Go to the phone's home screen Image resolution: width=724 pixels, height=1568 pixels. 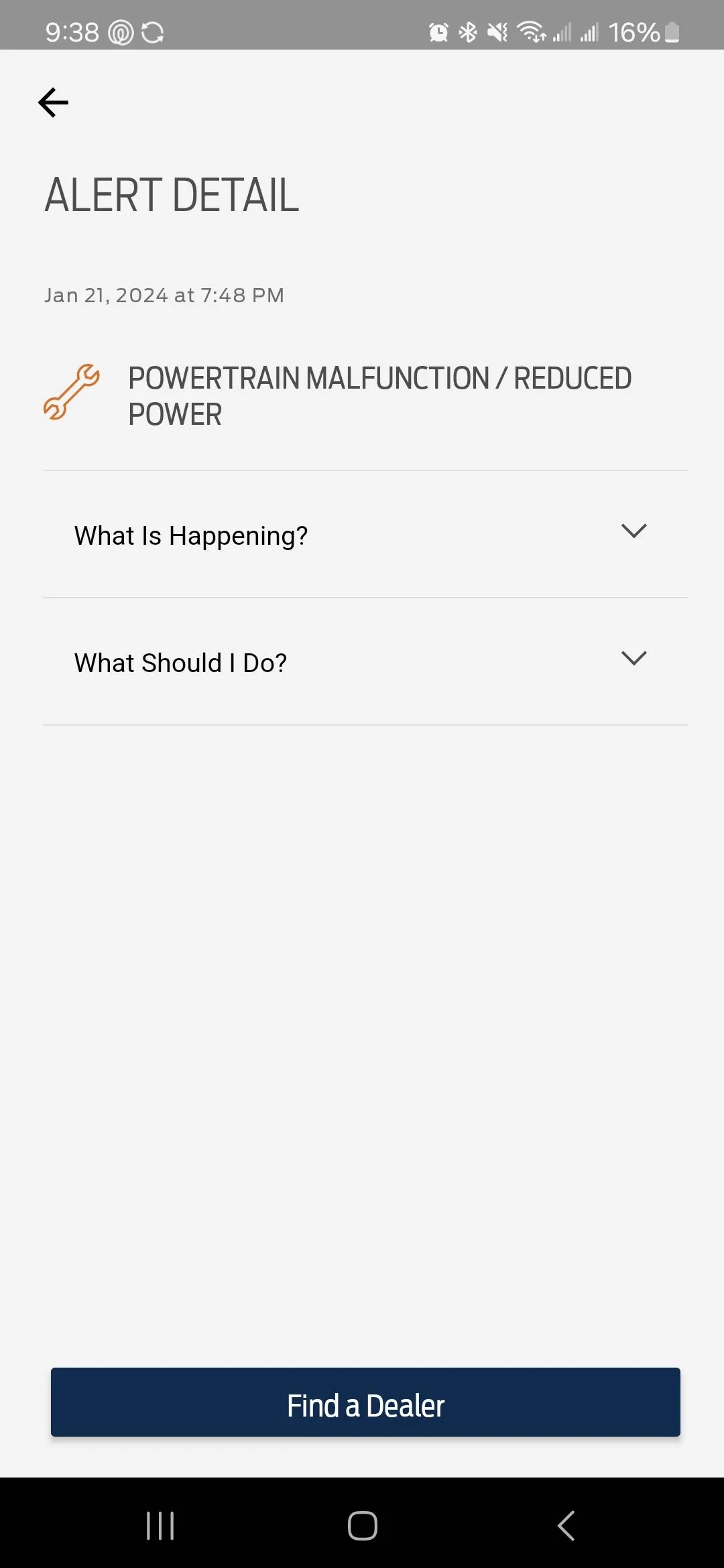pyautogui.click(x=363, y=1526)
